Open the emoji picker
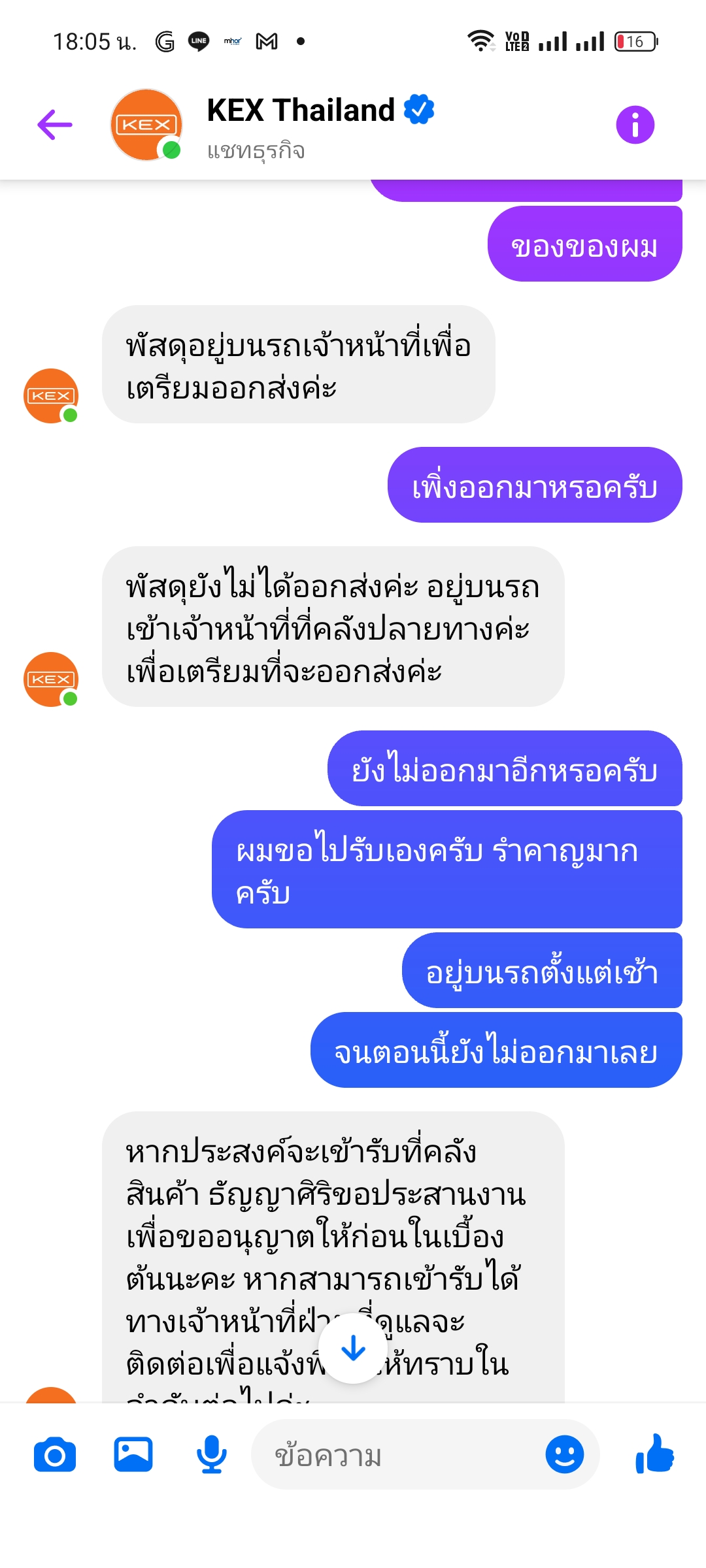The width and height of the screenshot is (706, 1568). pyautogui.click(x=564, y=1456)
